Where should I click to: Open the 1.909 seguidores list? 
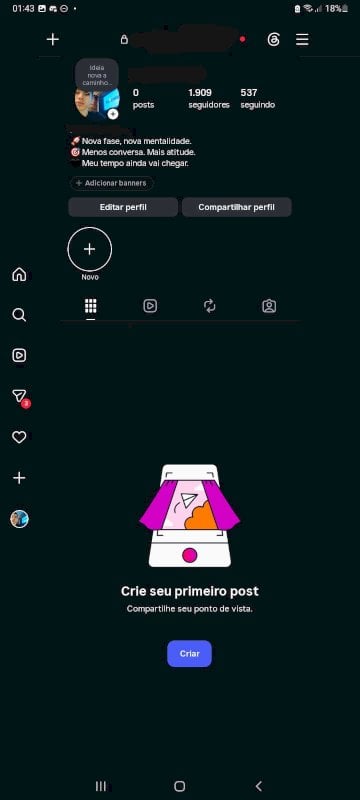[x=209, y=98]
